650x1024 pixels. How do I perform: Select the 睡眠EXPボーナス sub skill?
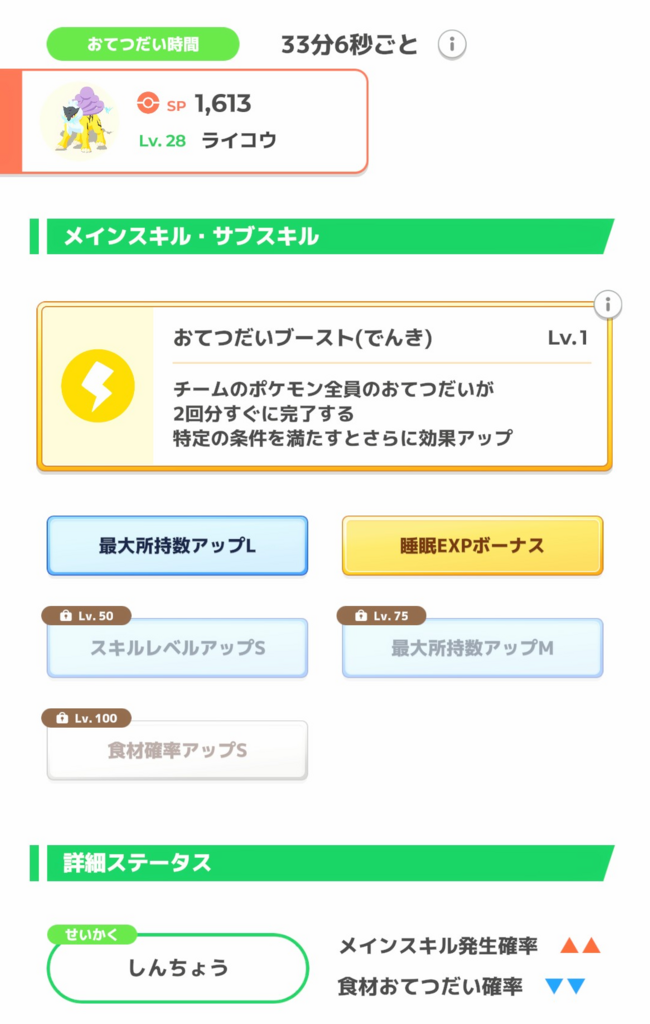[x=472, y=545]
